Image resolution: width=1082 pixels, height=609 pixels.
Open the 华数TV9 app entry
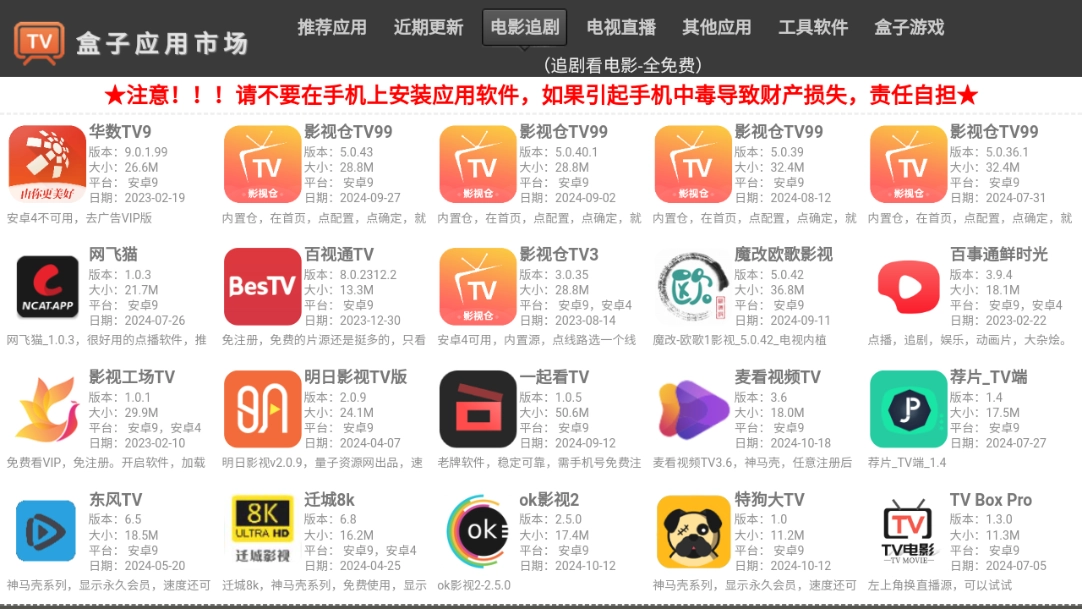coord(48,164)
